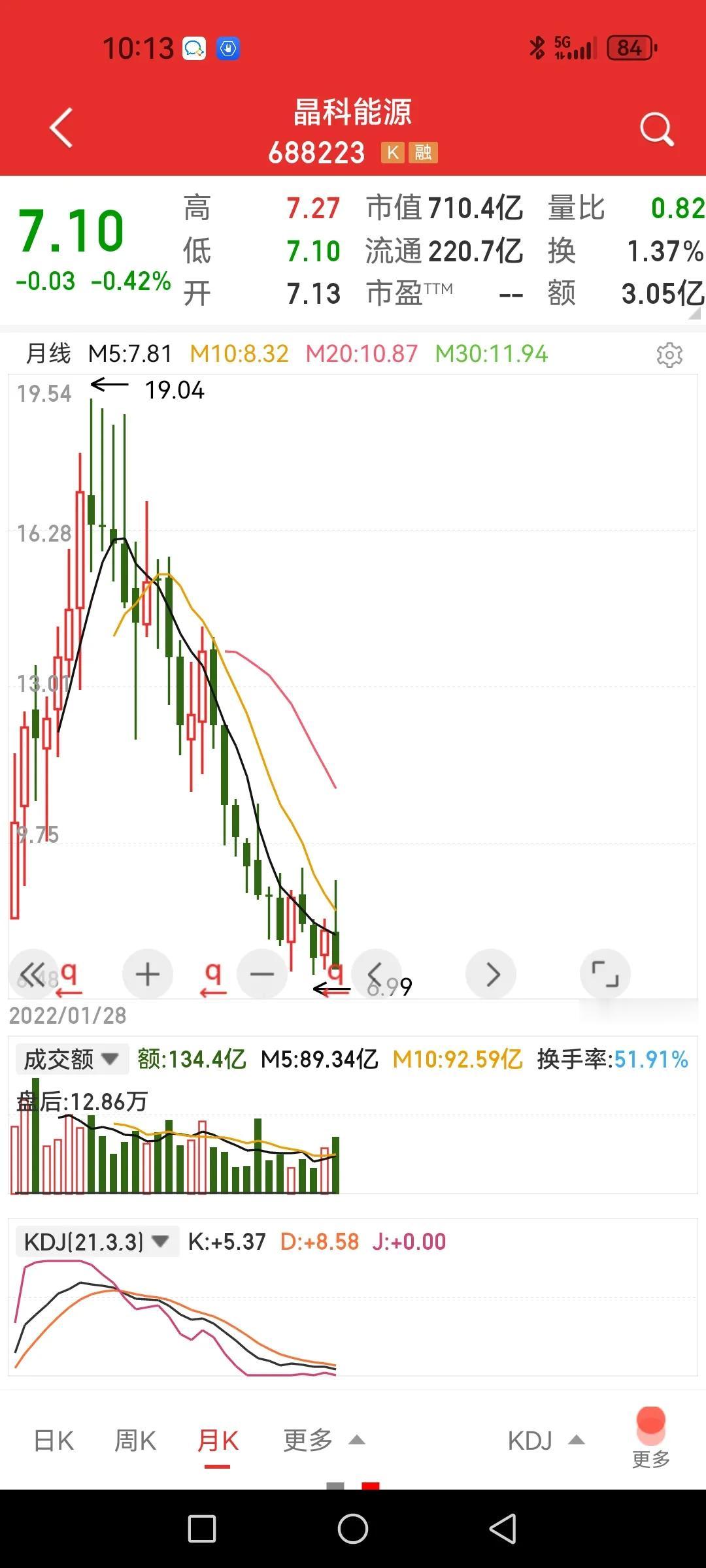Jump to earliest data with double-left arrow
This screenshot has width=706, height=1568.
(34, 973)
